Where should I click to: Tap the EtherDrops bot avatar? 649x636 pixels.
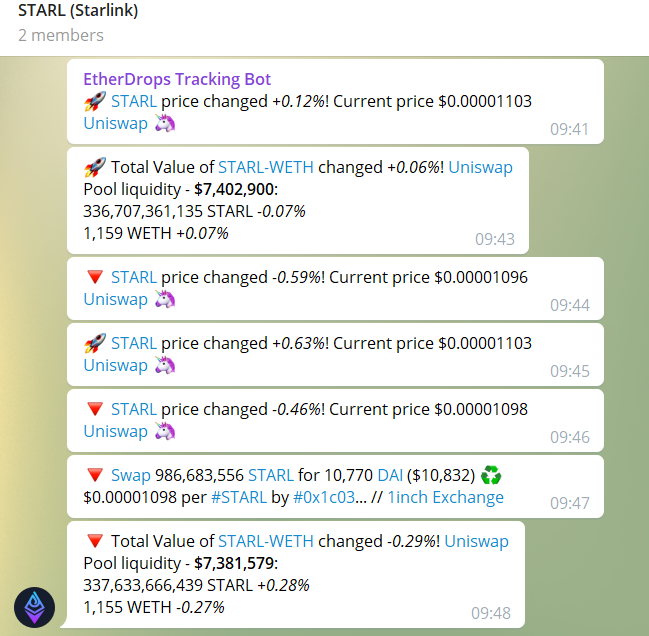pyautogui.click(x=34, y=608)
